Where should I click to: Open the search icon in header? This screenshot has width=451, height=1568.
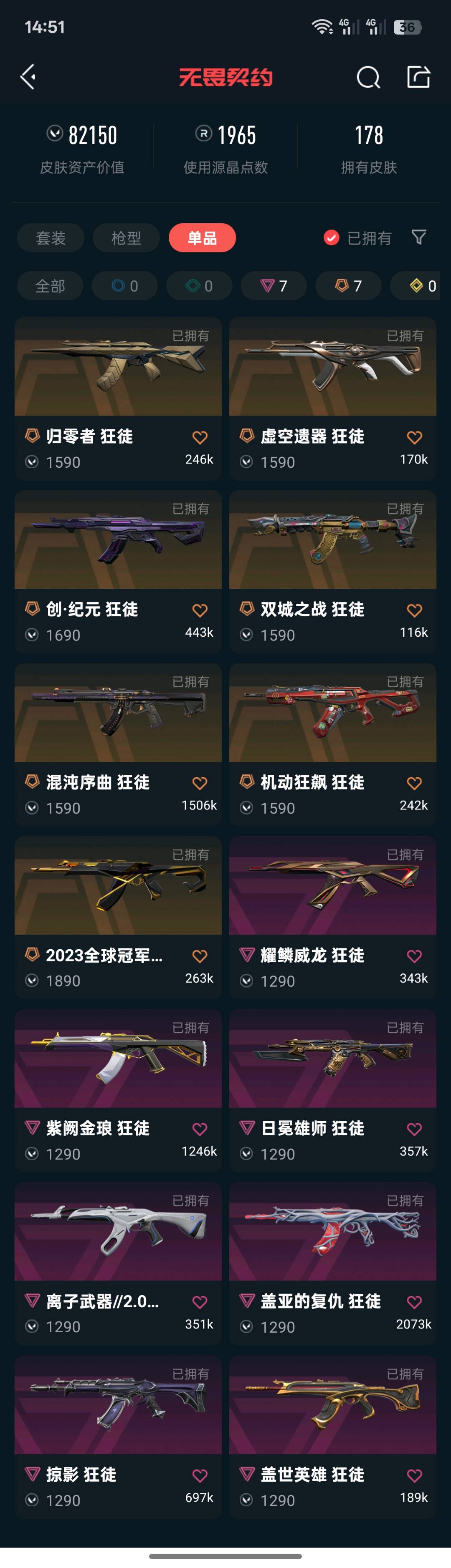pos(368,77)
